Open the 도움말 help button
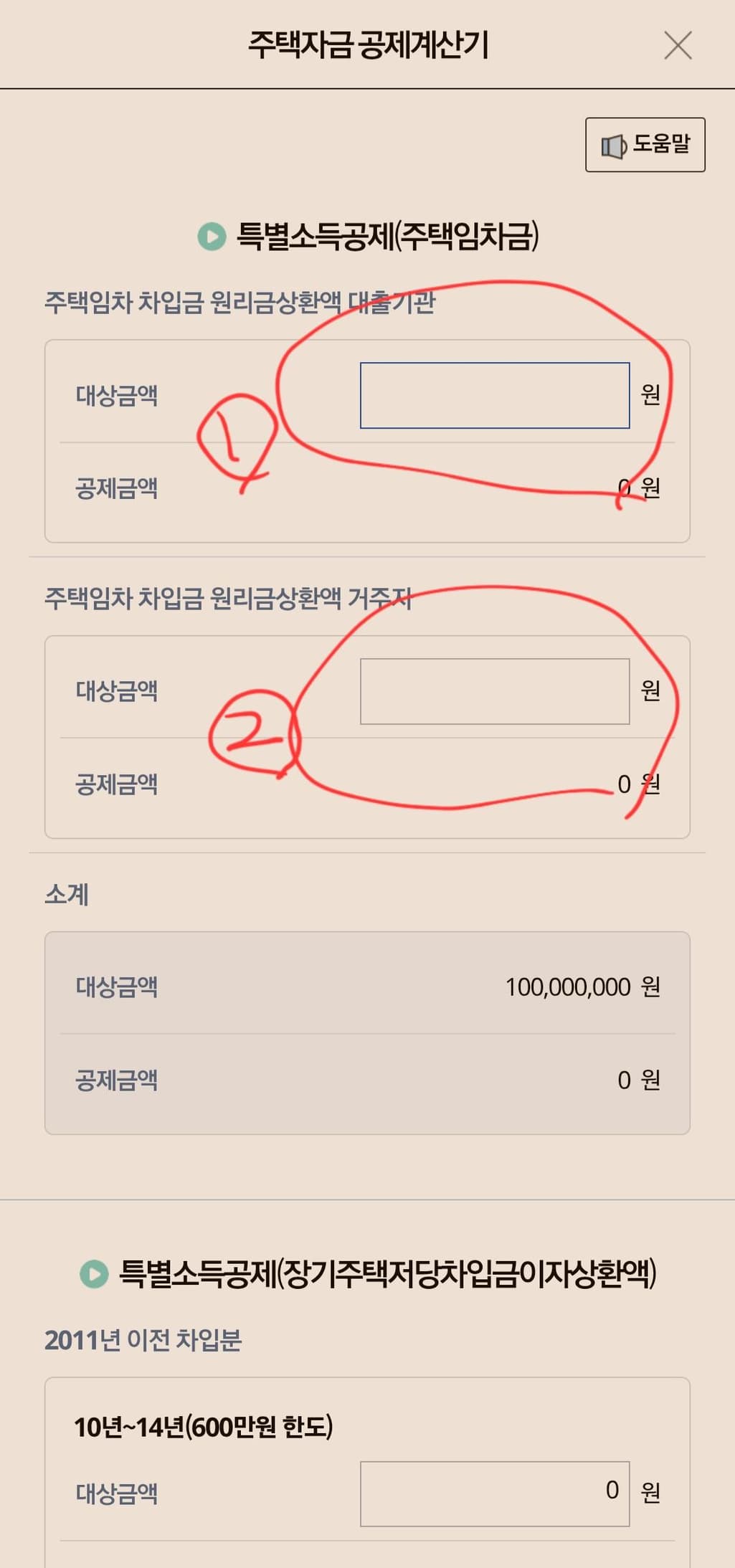 click(645, 145)
